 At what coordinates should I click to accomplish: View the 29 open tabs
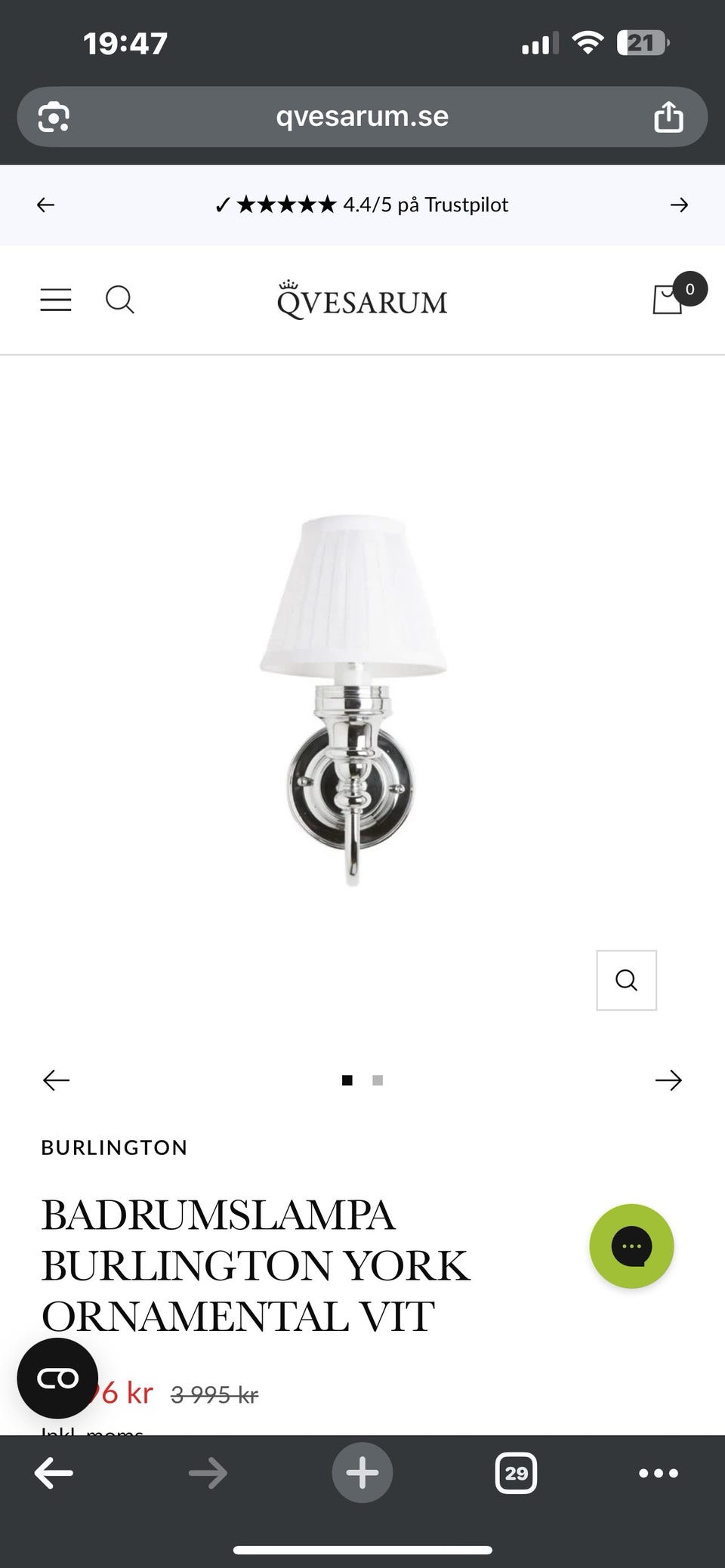516,1472
